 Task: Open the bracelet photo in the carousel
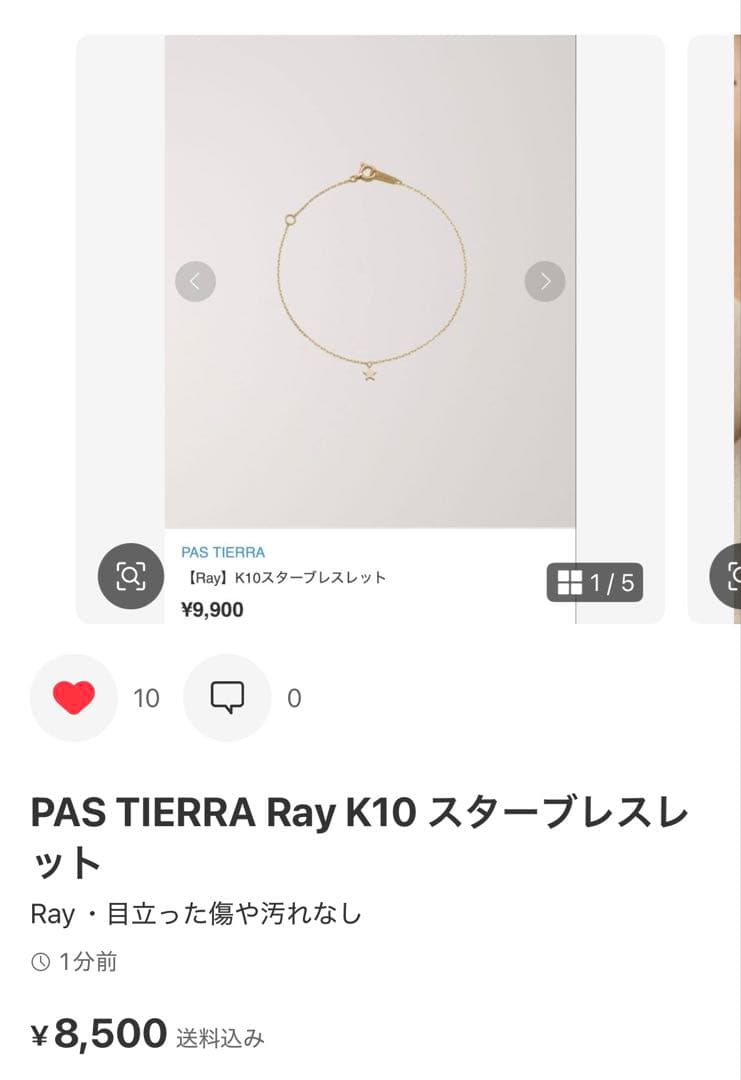click(370, 280)
